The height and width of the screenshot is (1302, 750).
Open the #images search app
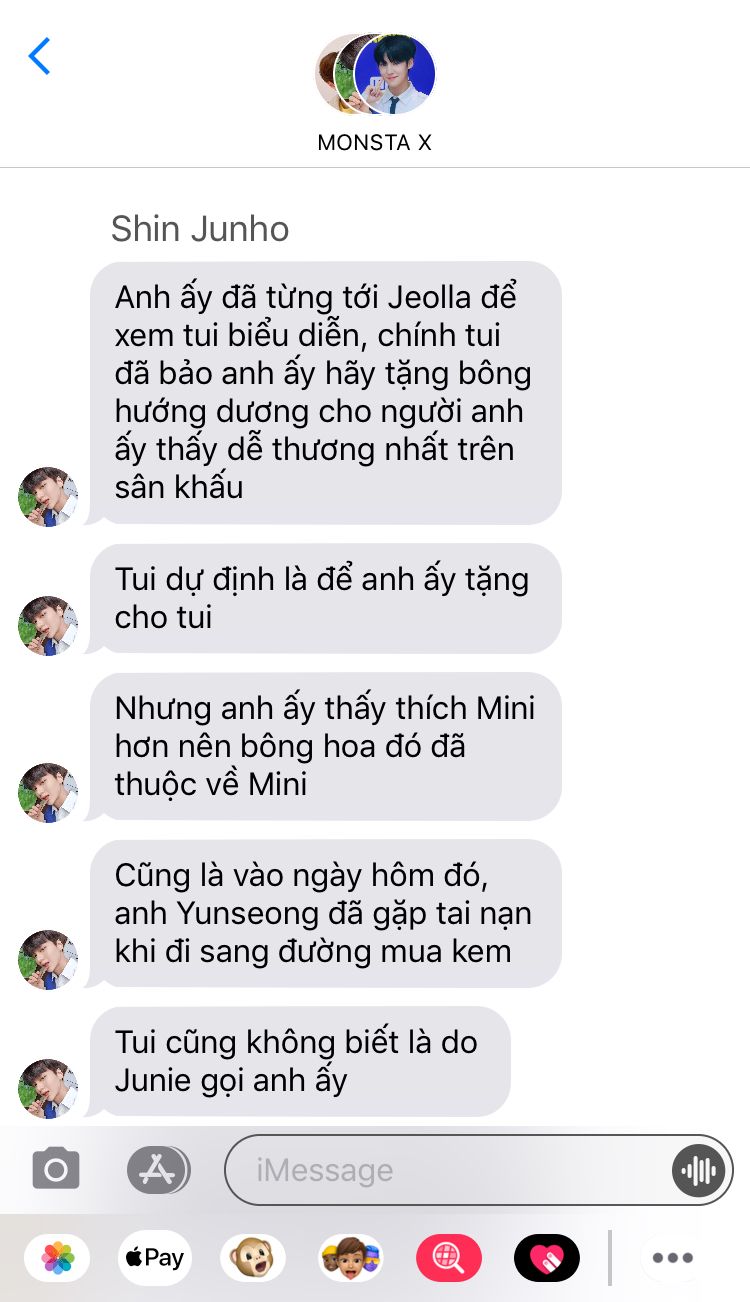tap(449, 1258)
